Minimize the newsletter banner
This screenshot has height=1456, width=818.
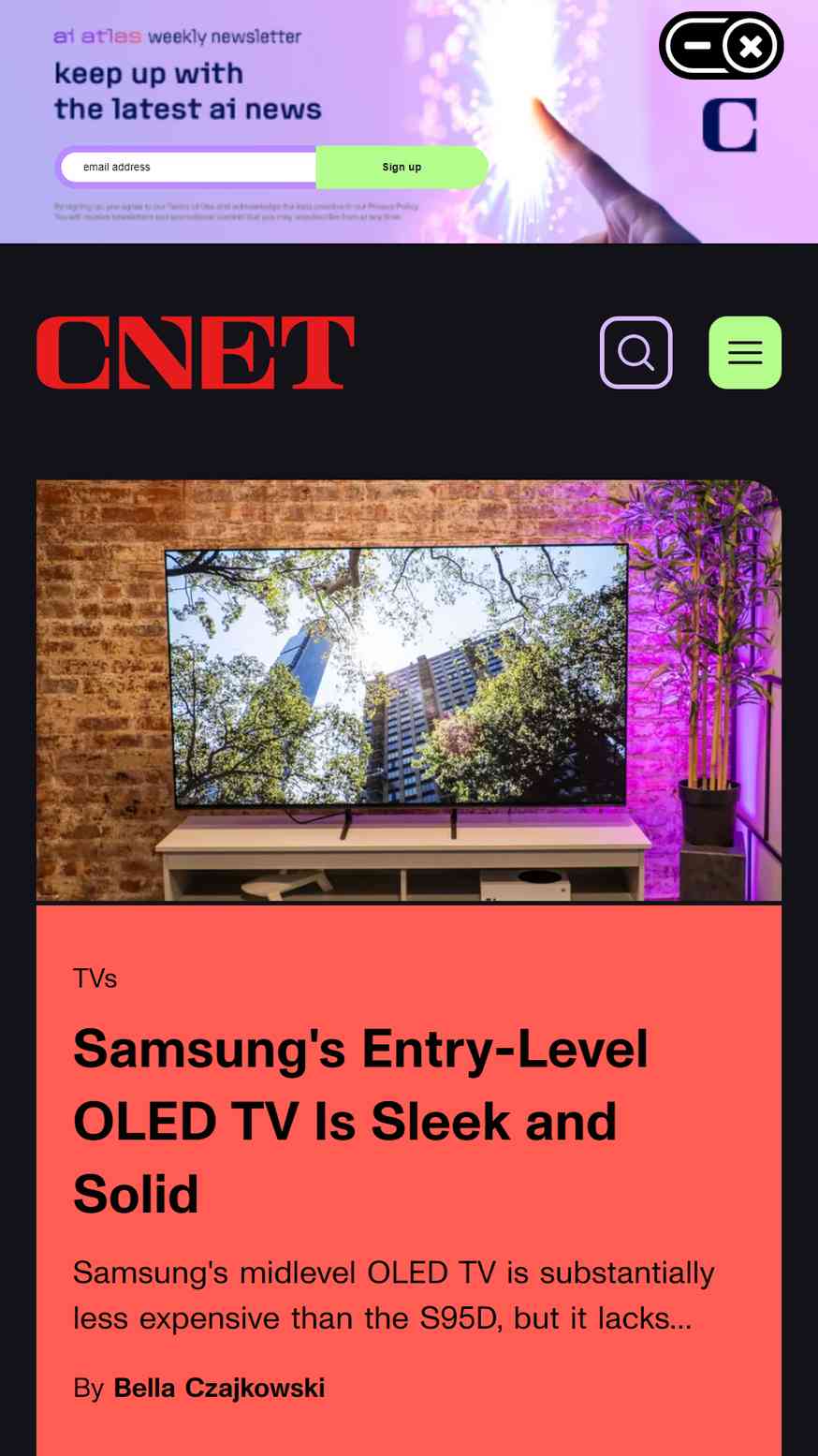pos(697,45)
